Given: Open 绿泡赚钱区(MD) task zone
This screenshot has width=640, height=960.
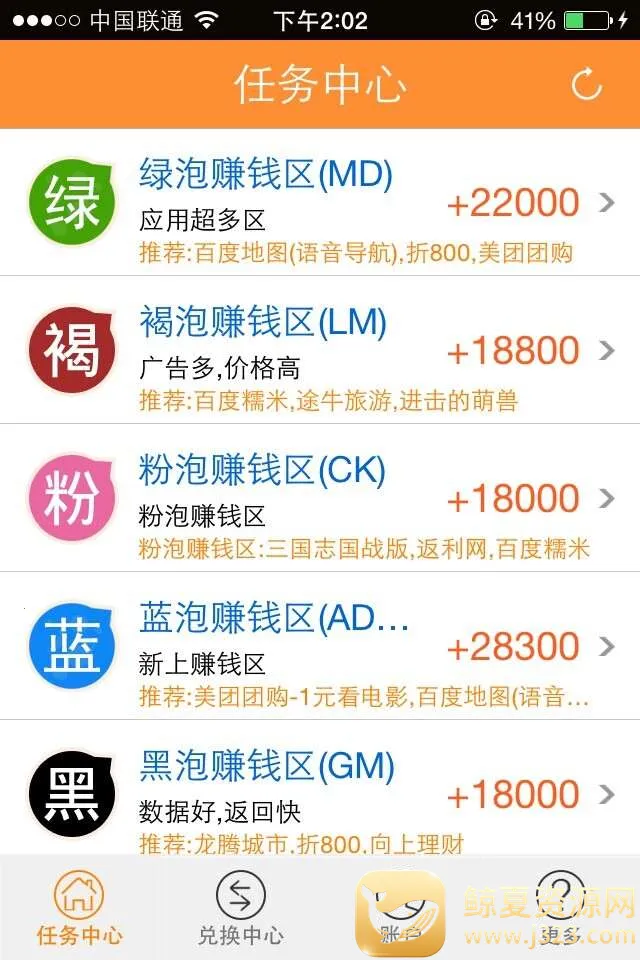Looking at the screenshot, I should [x=320, y=203].
